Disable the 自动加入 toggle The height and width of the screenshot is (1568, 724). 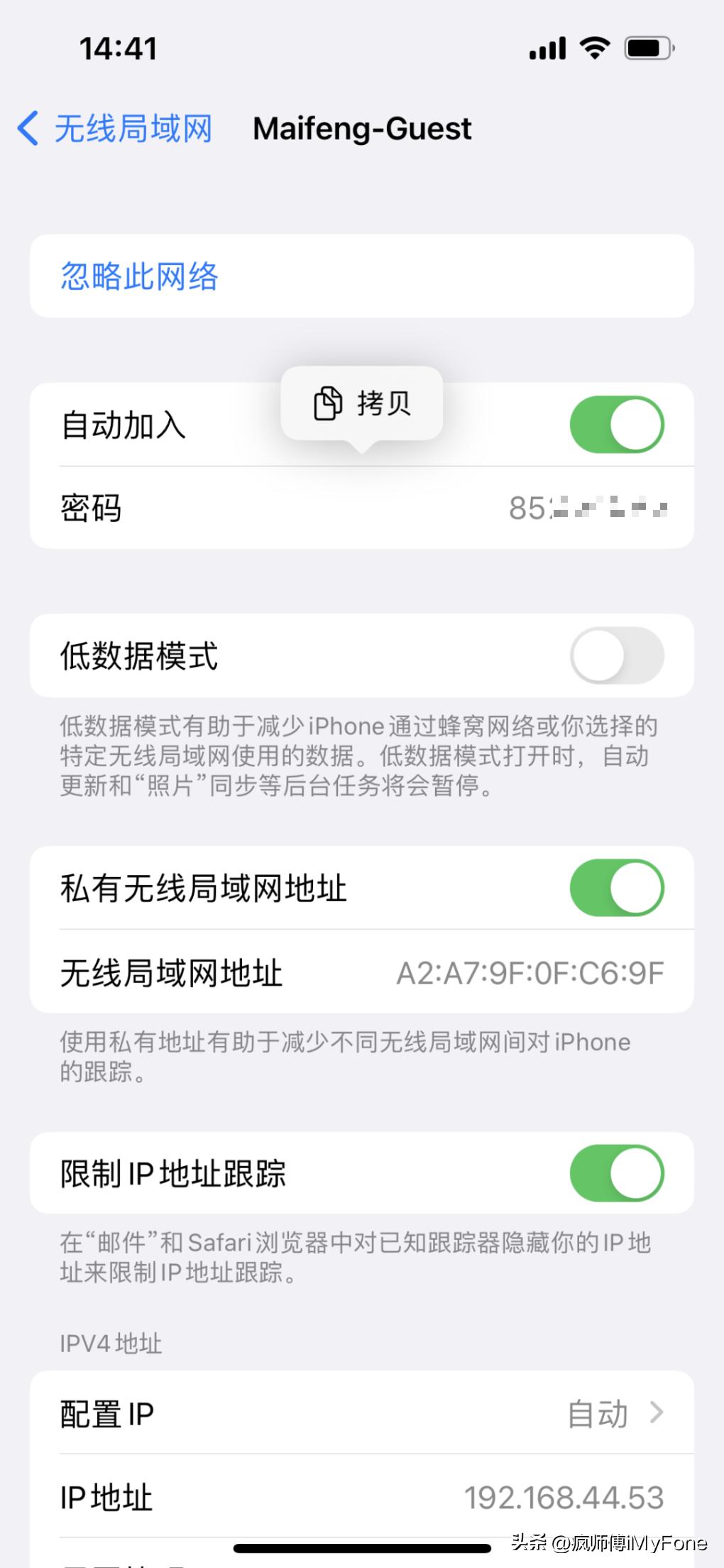[618, 424]
